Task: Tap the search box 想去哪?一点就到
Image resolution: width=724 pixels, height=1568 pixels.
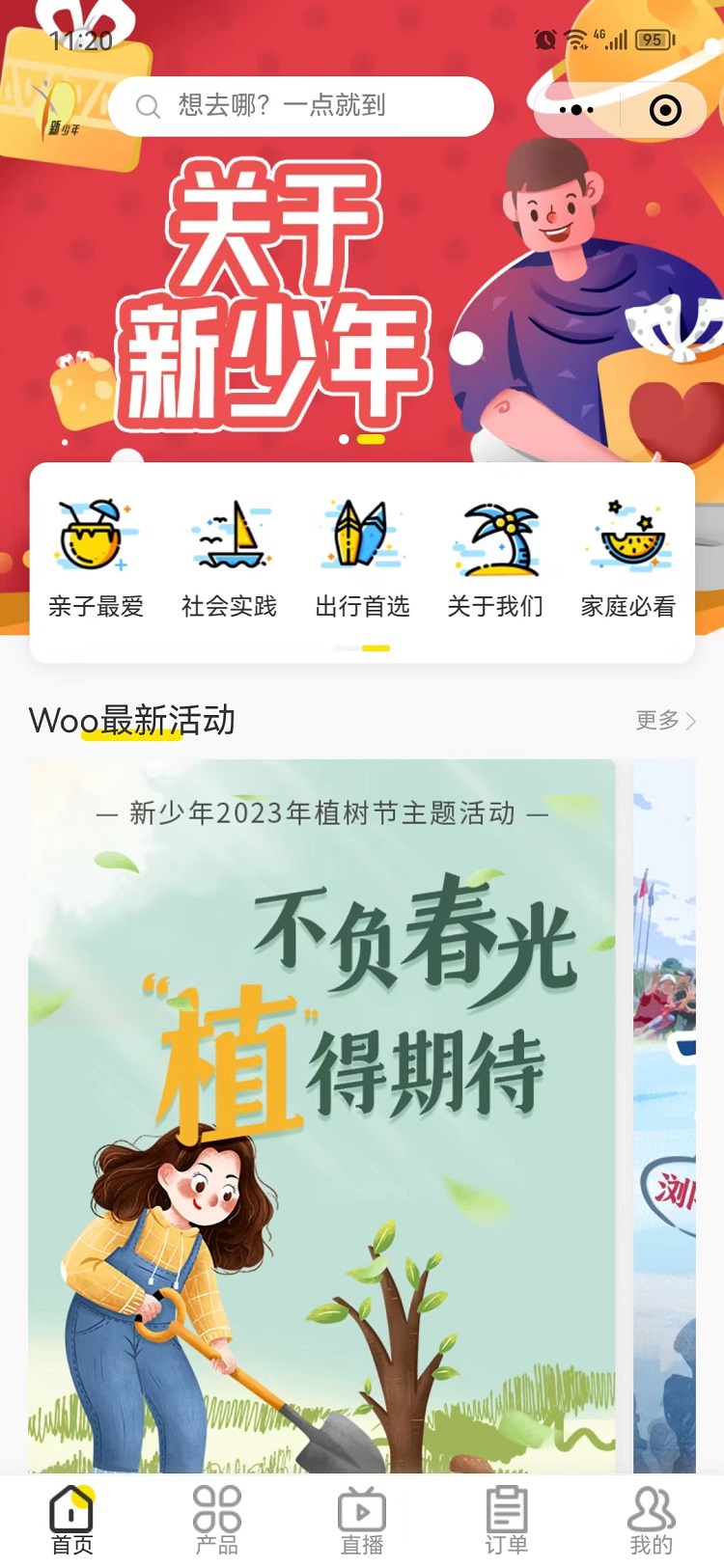Action: click(299, 105)
